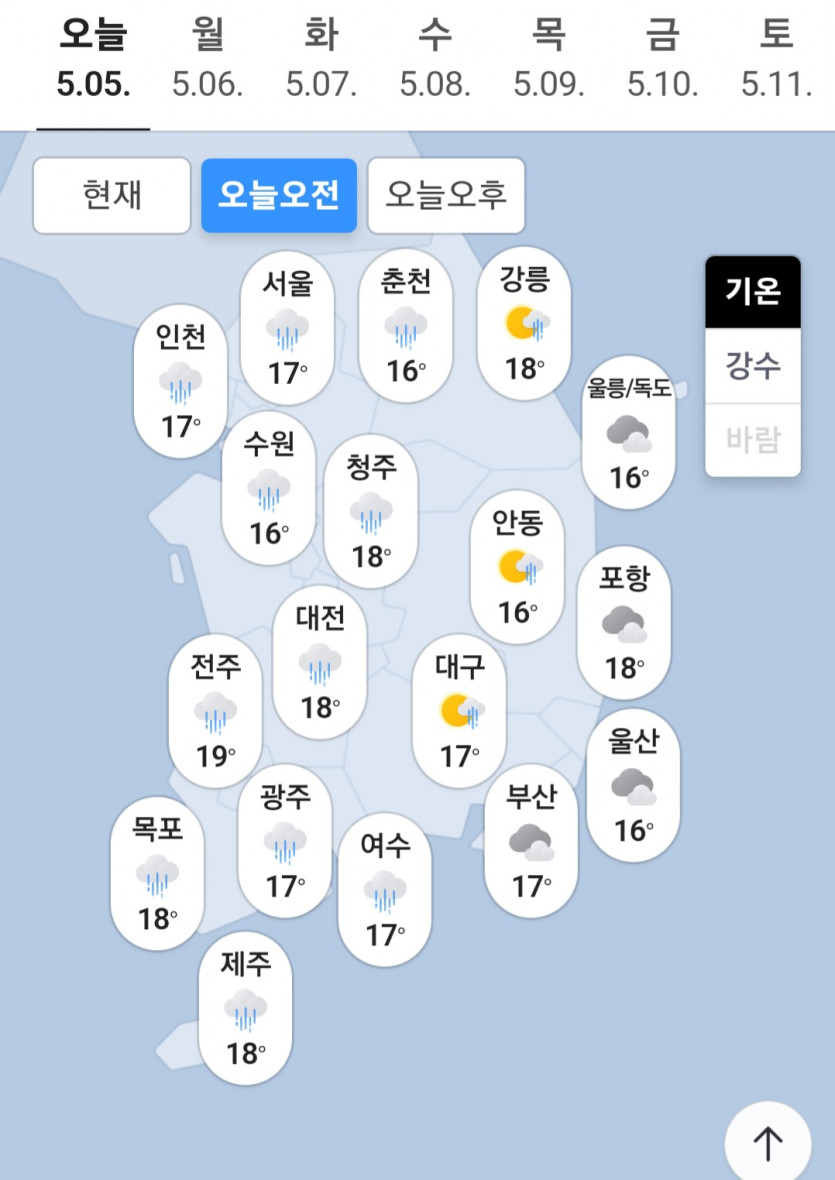The width and height of the screenshot is (835, 1180).
Task: Open 광주 weather details
Action: pos(285,841)
